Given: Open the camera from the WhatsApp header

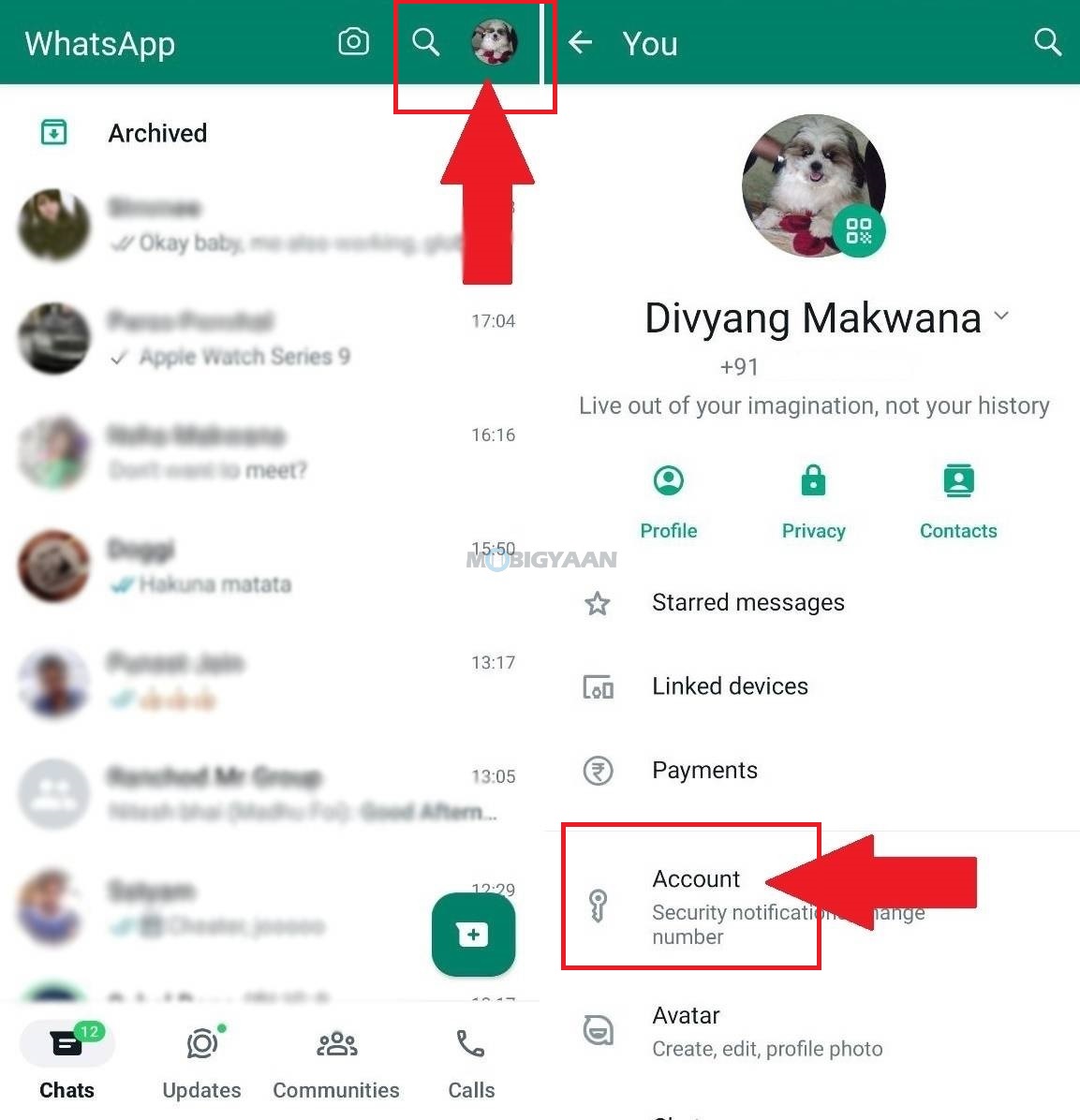Looking at the screenshot, I should [353, 42].
